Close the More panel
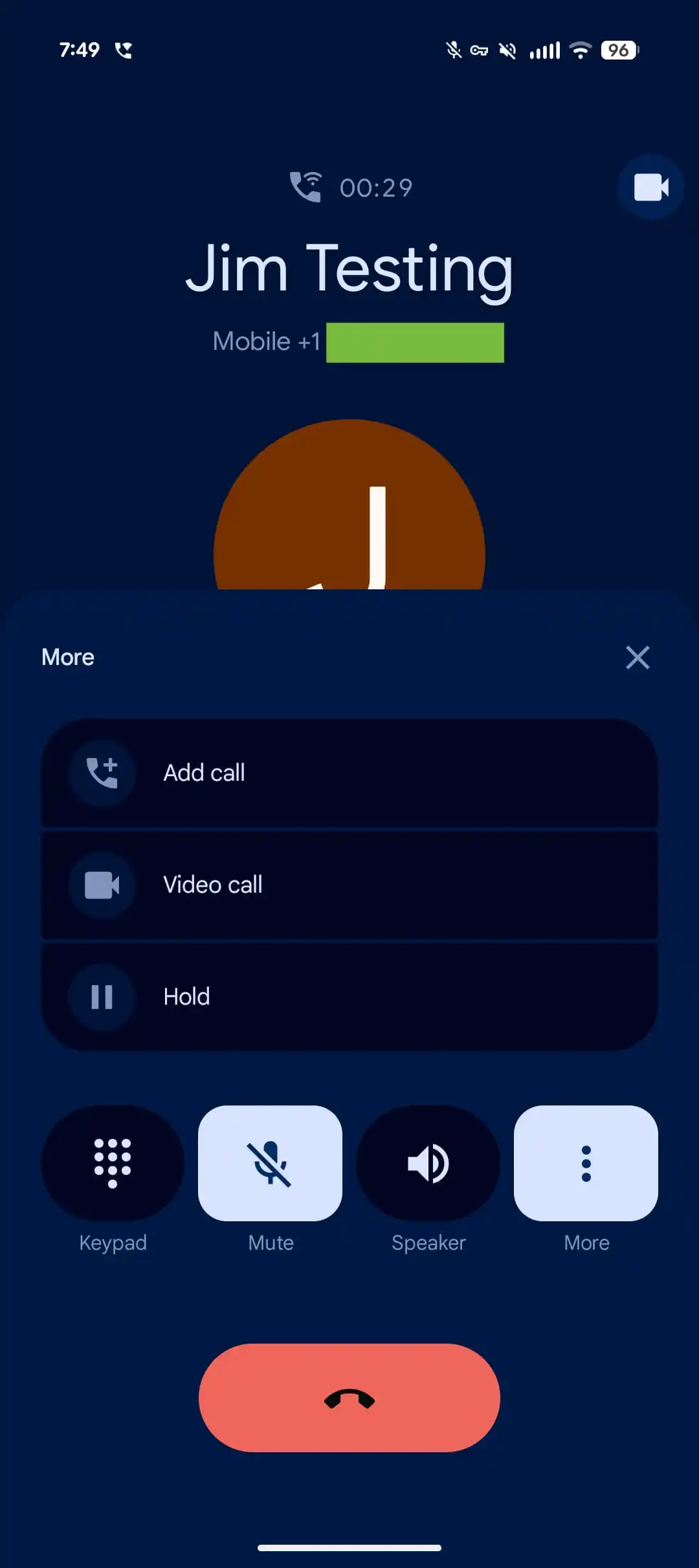 point(638,657)
